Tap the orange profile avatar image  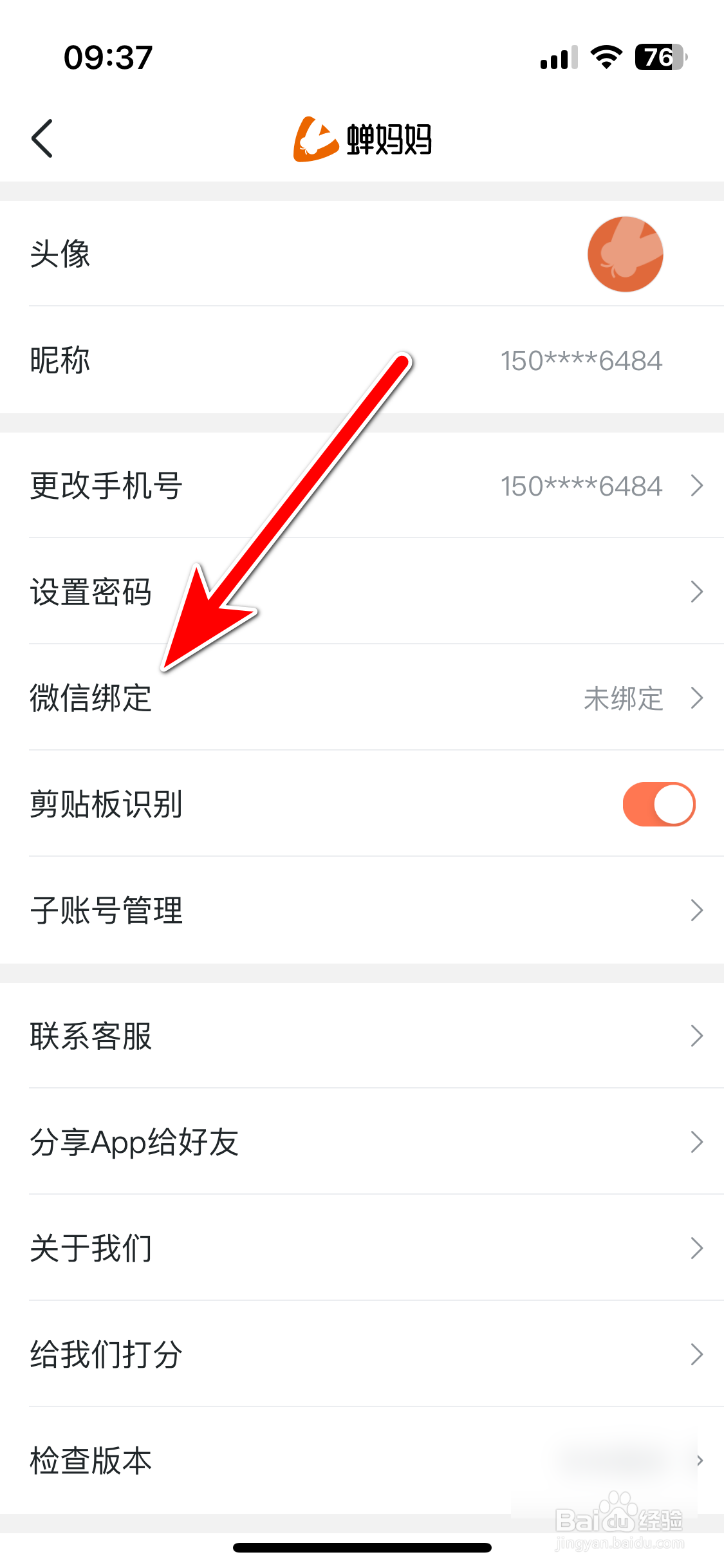click(x=624, y=254)
